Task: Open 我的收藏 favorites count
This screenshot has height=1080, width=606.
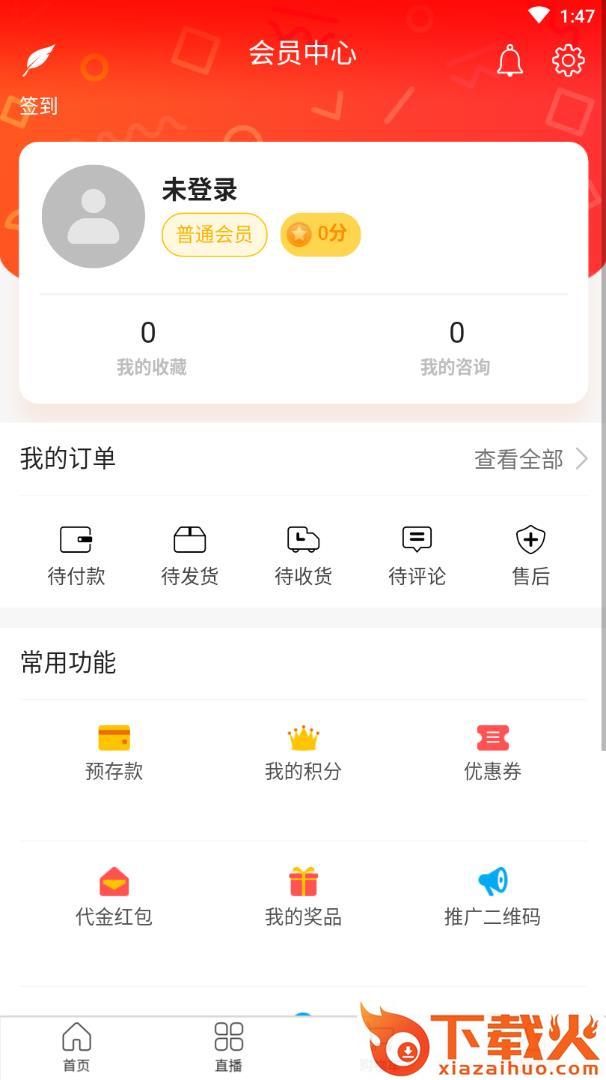Action: tap(150, 346)
